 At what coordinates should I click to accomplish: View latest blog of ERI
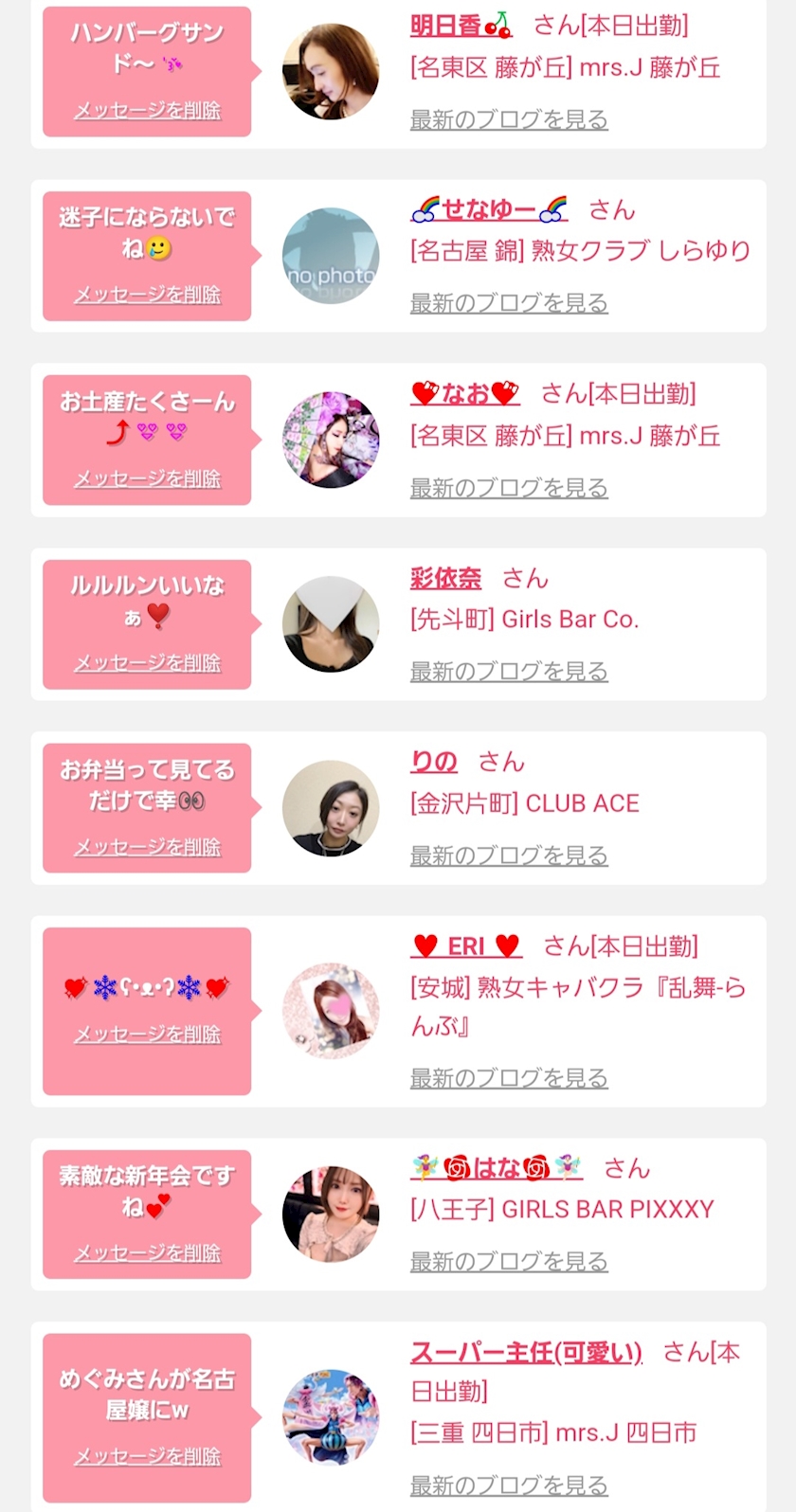(x=508, y=1078)
